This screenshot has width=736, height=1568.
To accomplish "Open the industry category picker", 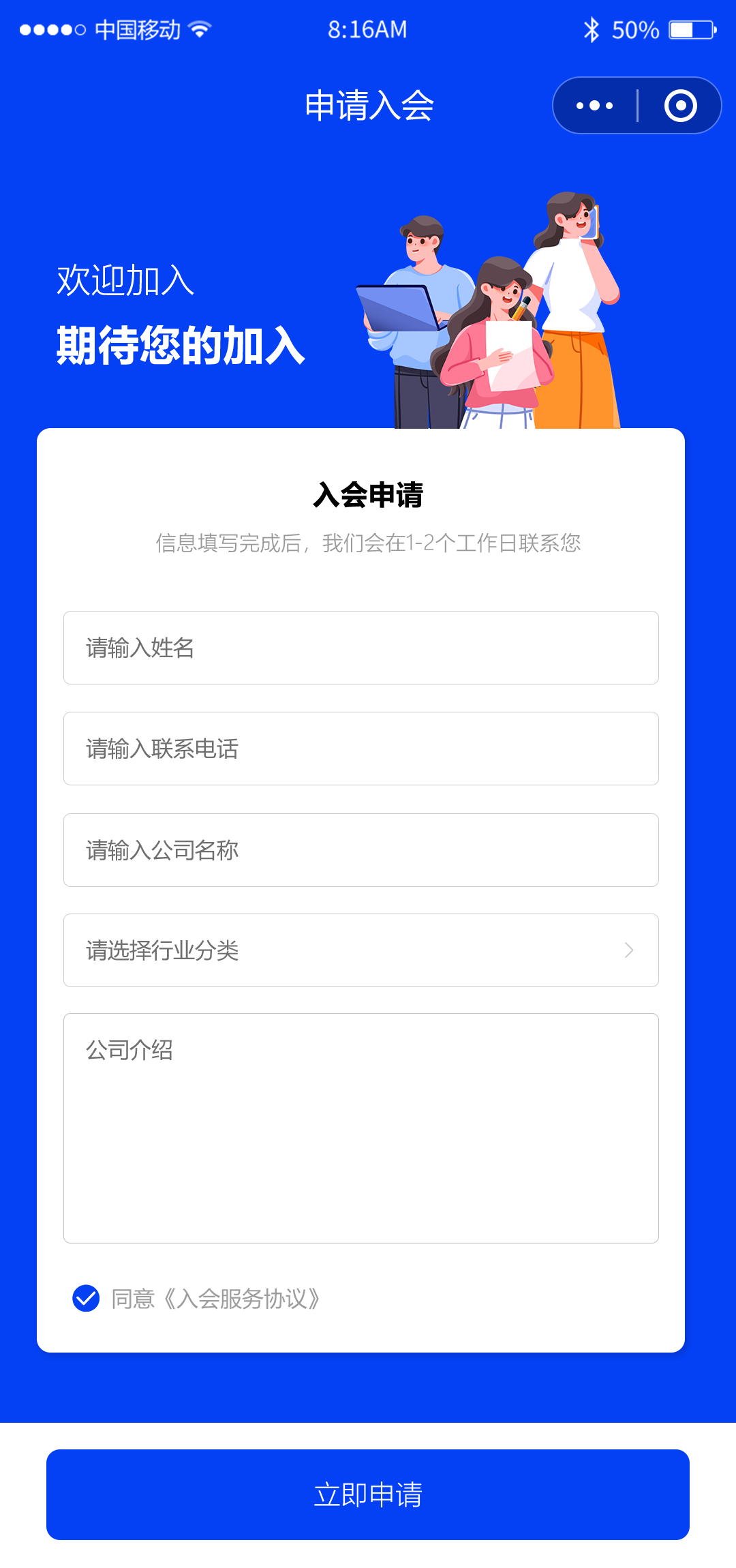I will pos(361,950).
